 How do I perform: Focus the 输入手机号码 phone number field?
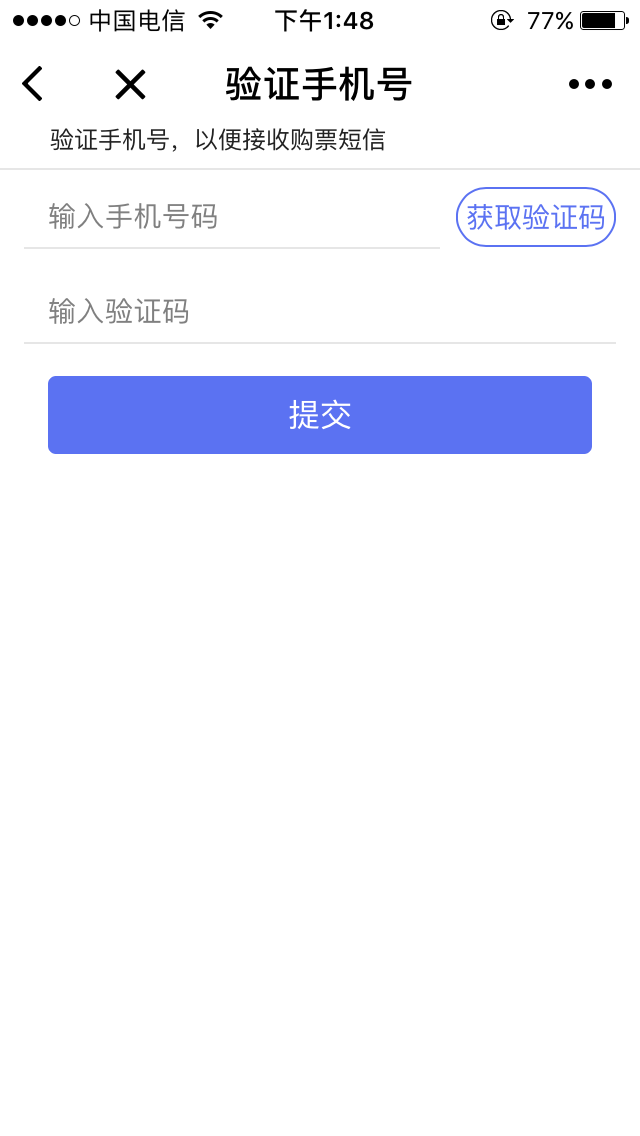(x=232, y=217)
